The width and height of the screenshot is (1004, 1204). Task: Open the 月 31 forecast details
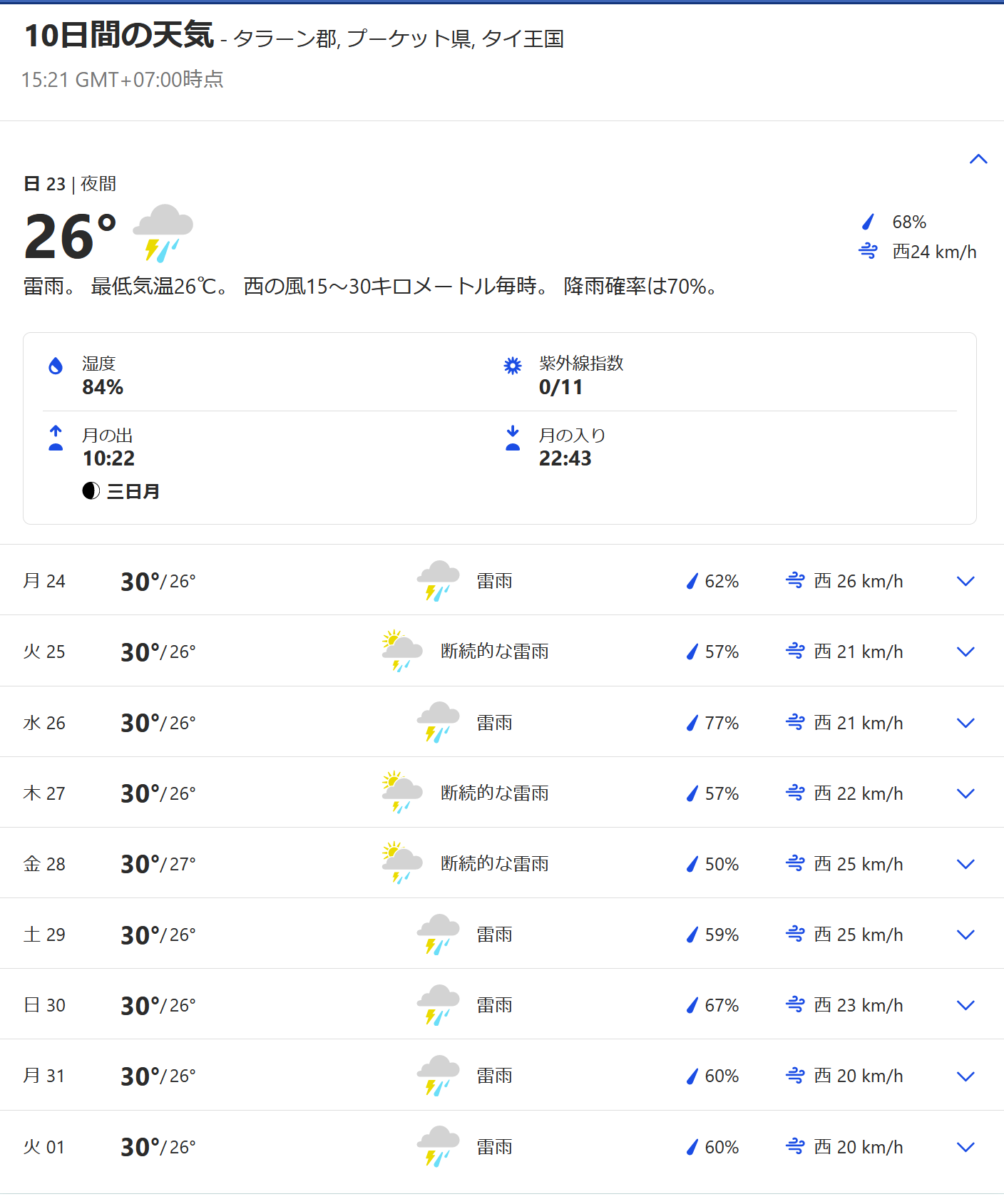965,1076
